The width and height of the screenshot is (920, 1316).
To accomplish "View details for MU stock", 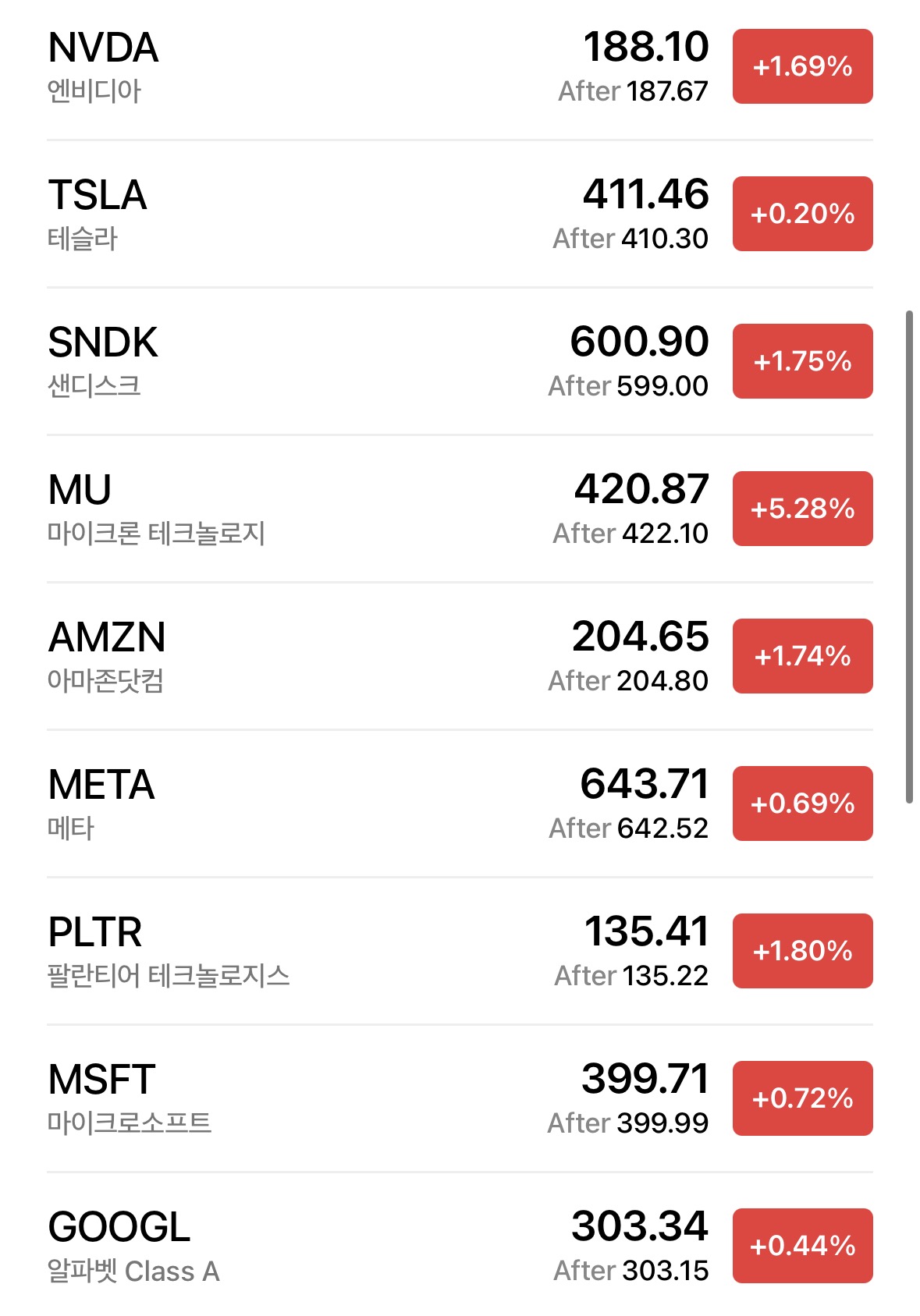I will pos(312,509).
